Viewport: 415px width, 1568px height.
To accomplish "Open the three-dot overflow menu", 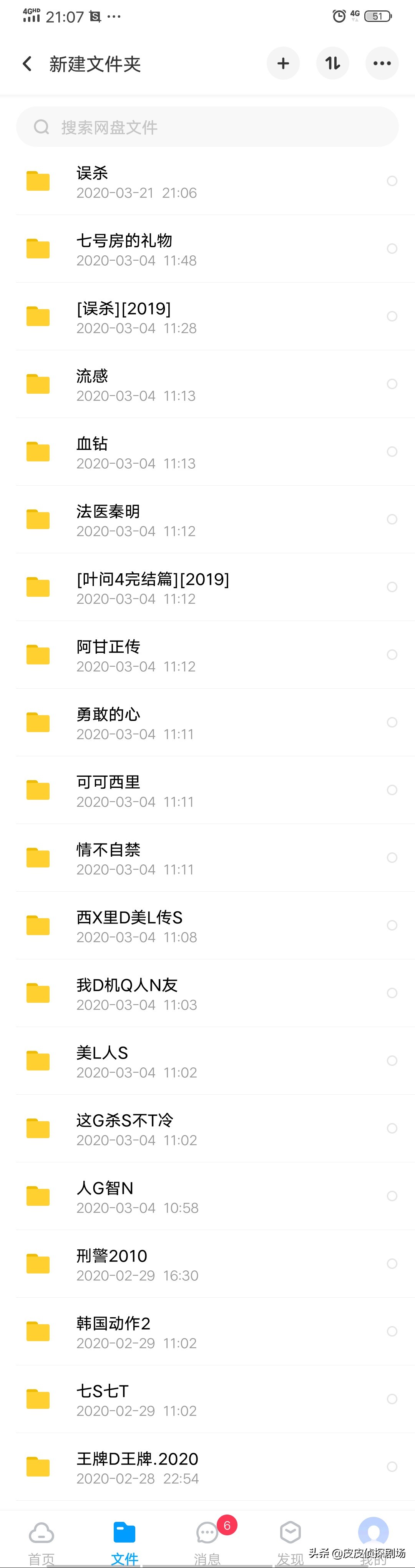I will (382, 63).
